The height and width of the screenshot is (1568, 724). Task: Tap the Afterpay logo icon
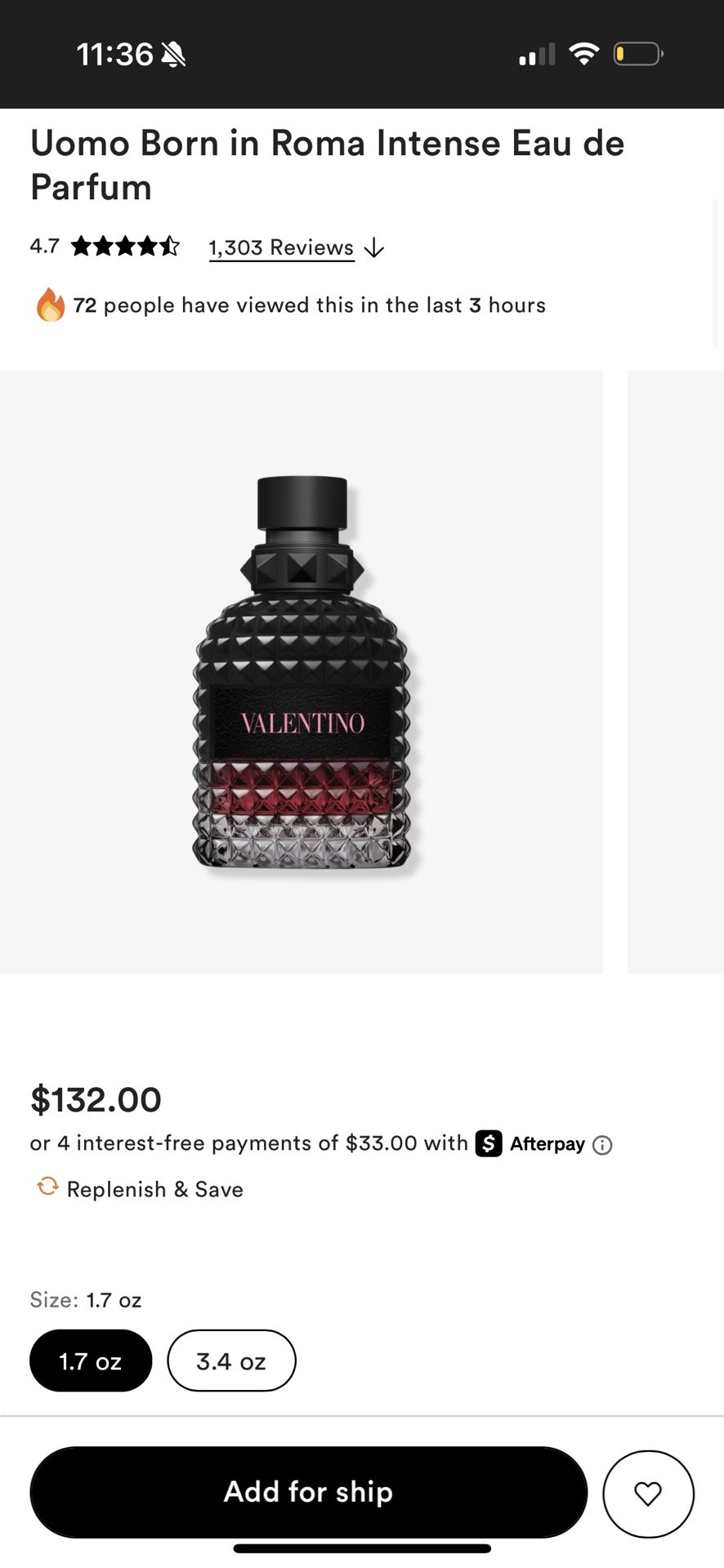(x=488, y=1144)
